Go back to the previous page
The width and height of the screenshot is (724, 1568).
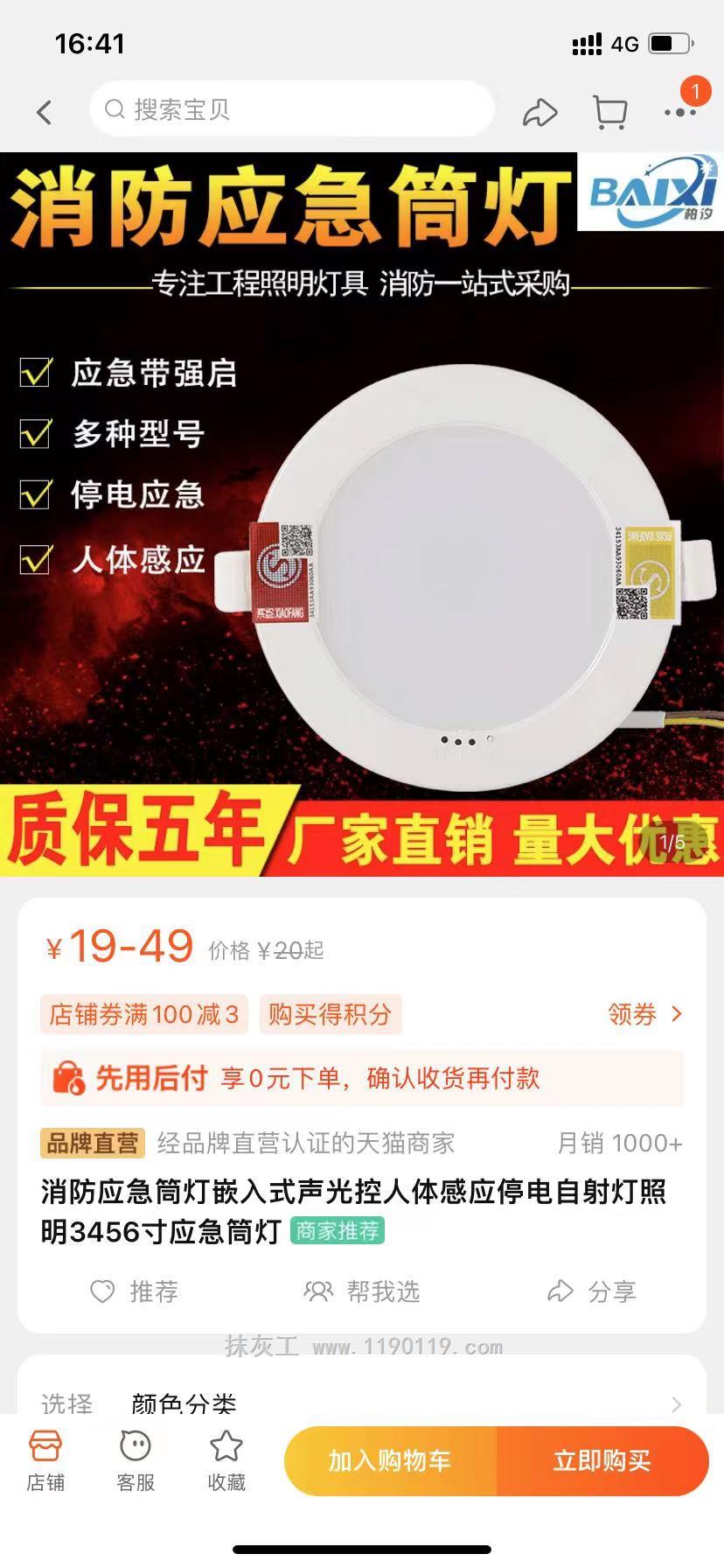pos(45,111)
